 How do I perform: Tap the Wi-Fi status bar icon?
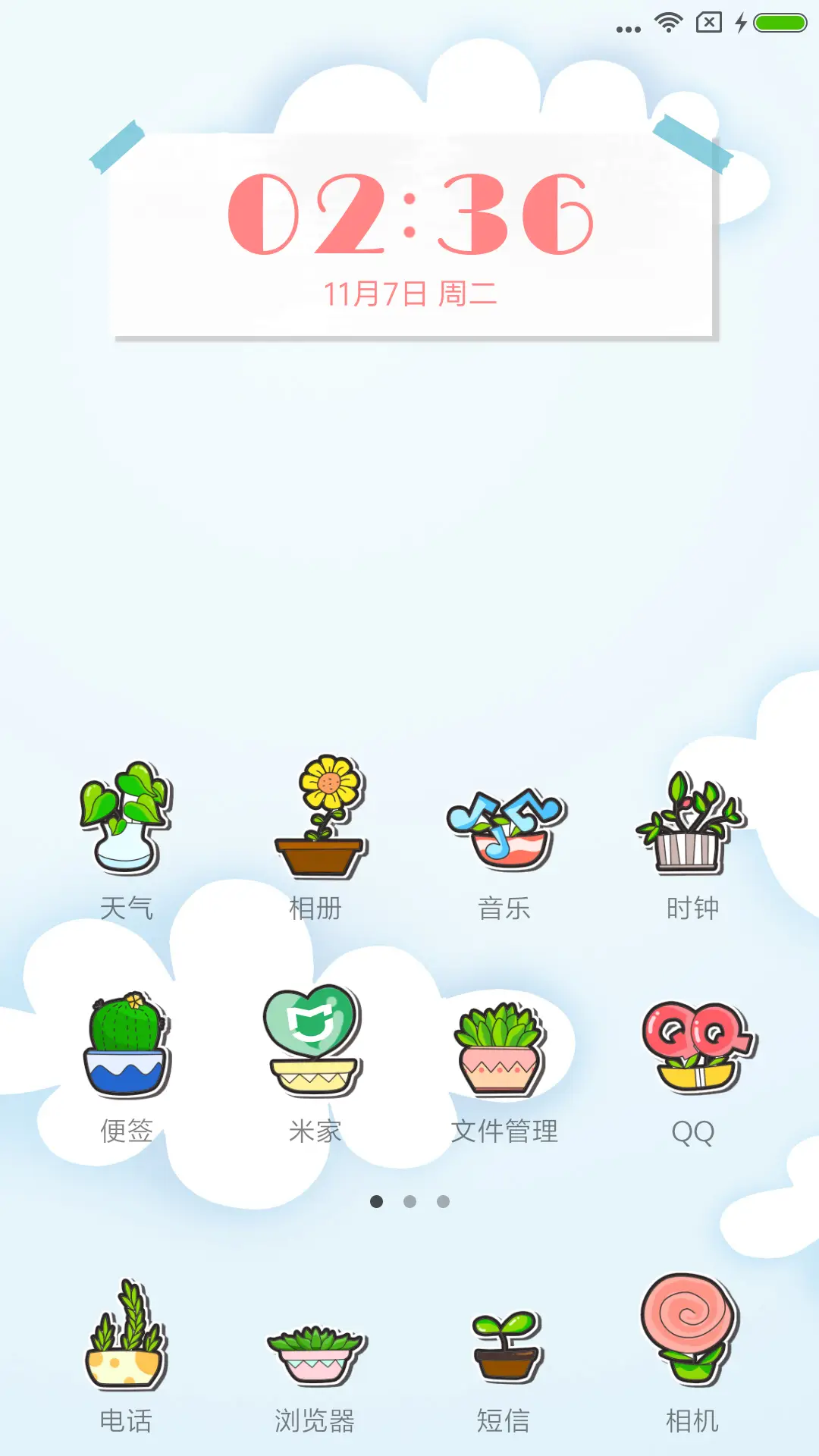[667, 23]
